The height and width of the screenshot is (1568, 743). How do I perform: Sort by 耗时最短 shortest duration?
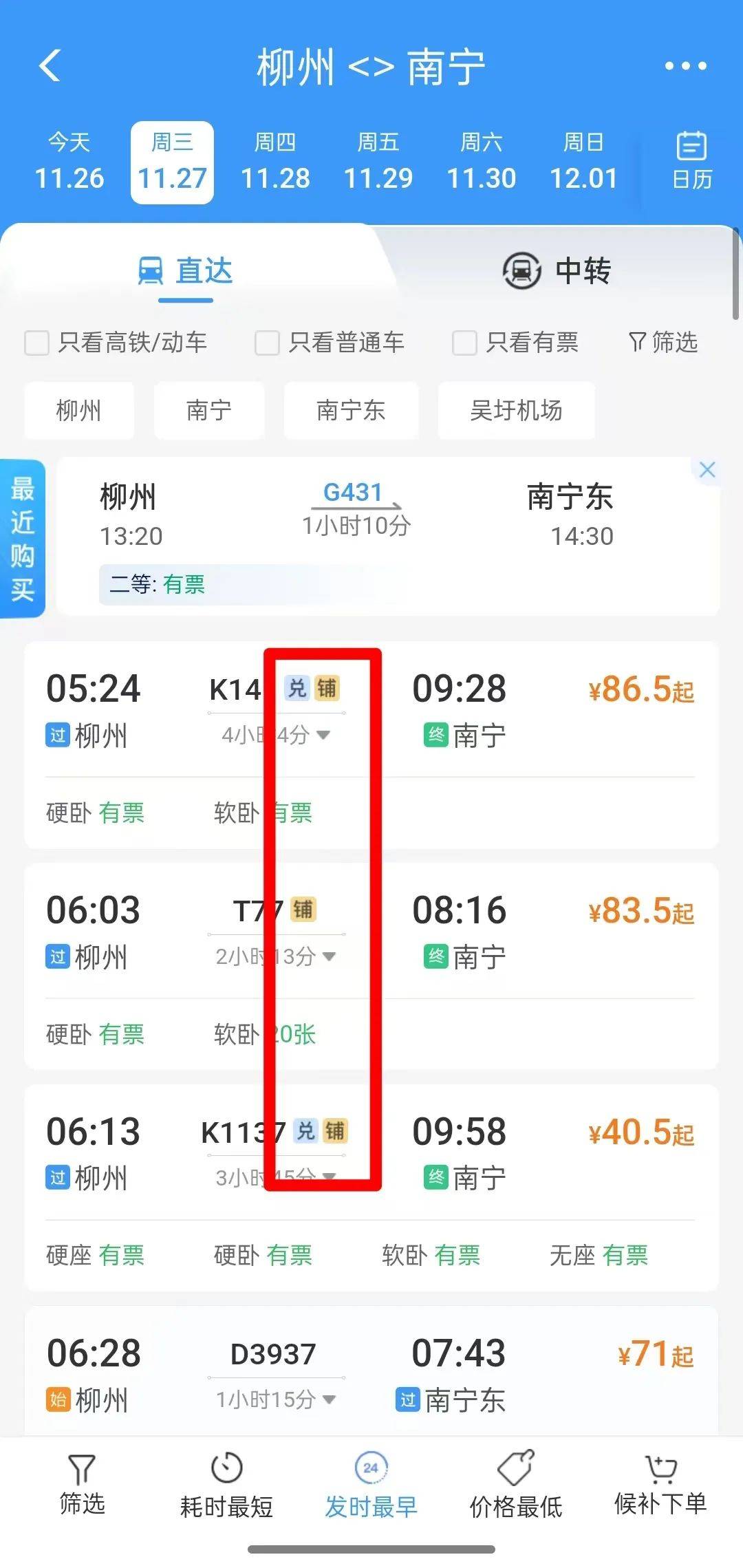tap(226, 1488)
